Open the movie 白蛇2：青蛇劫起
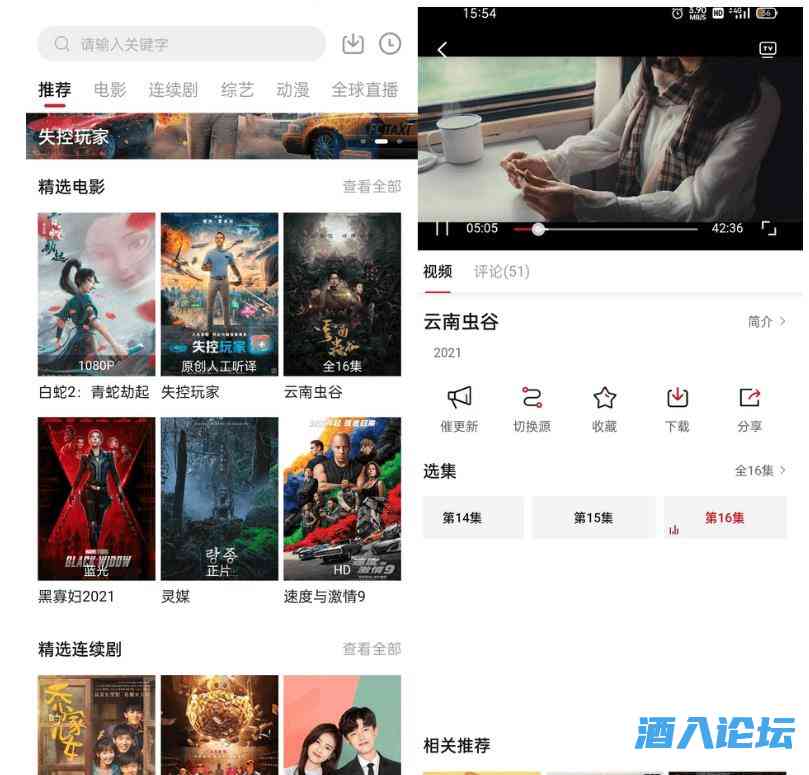This screenshot has height=775, width=809. click(97, 294)
